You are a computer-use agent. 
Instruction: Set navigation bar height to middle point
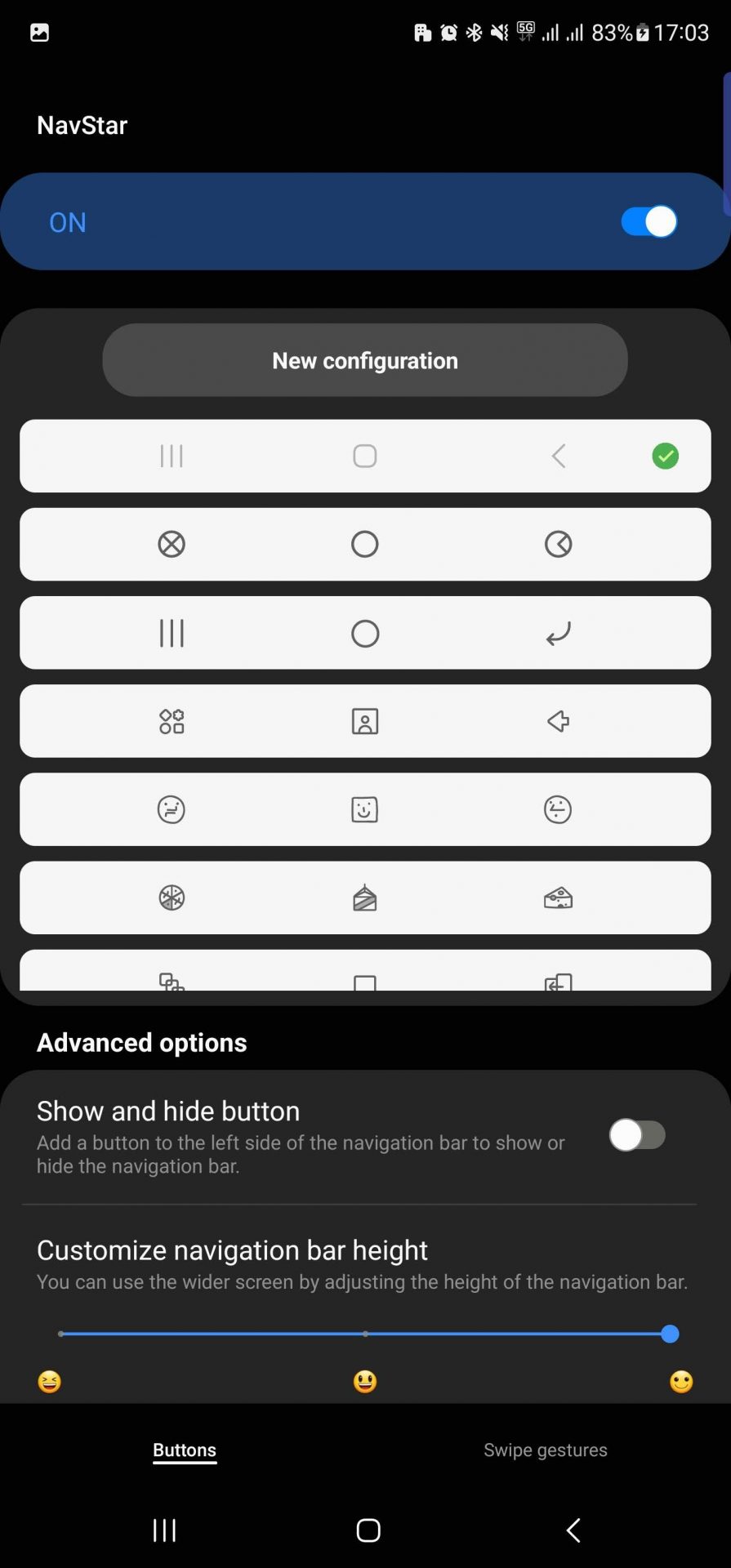(x=365, y=1334)
